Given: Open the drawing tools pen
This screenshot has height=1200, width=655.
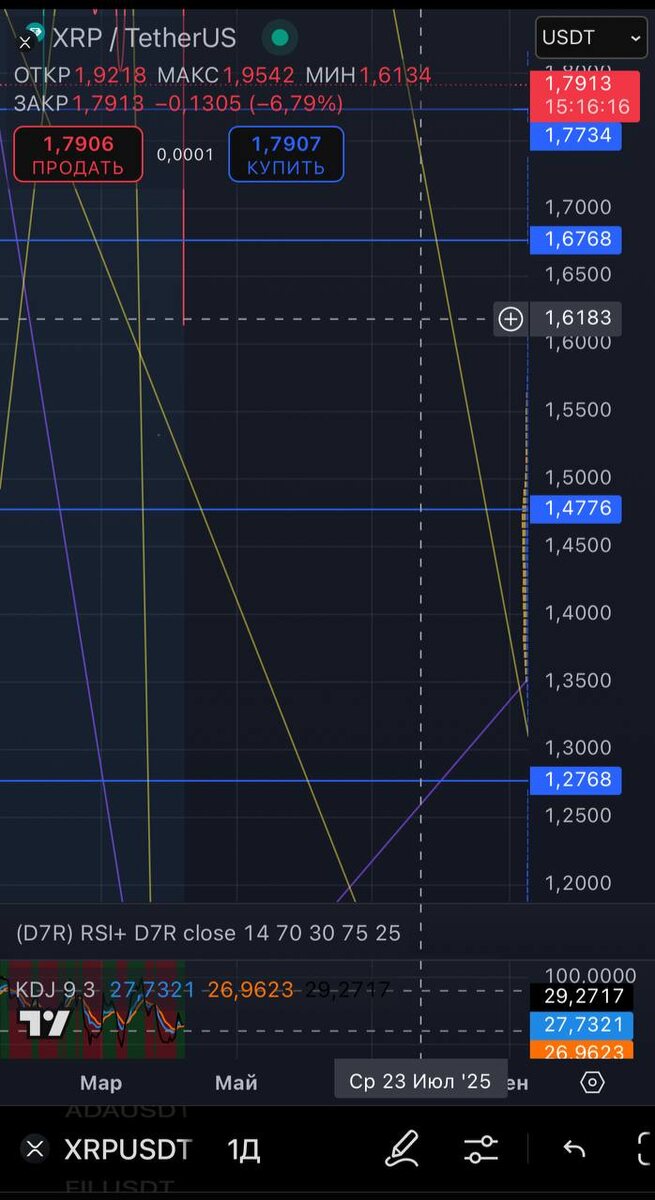Looking at the screenshot, I should click(402, 1149).
